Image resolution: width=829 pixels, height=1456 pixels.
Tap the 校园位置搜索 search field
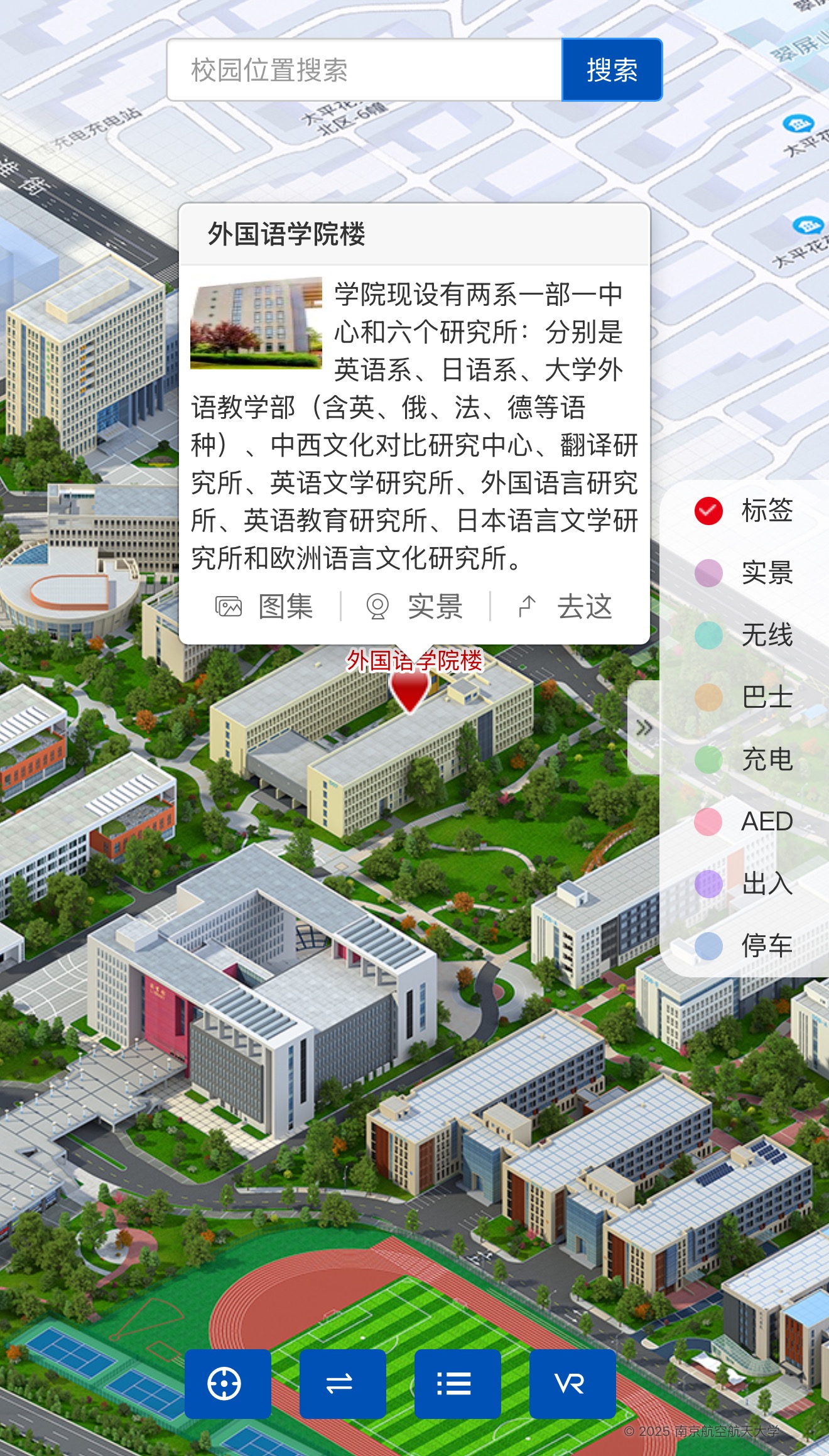364,70
